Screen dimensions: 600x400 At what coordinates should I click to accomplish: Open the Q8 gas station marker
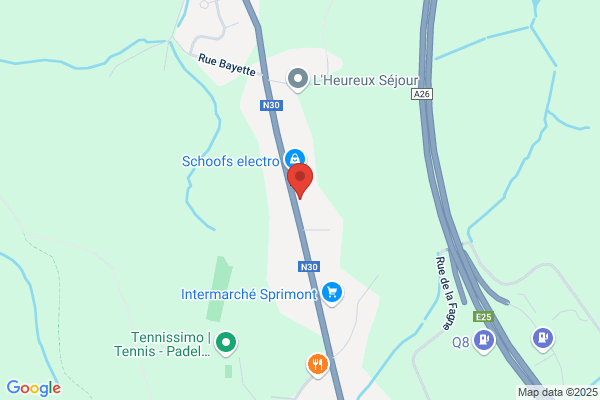pos(484,341)
